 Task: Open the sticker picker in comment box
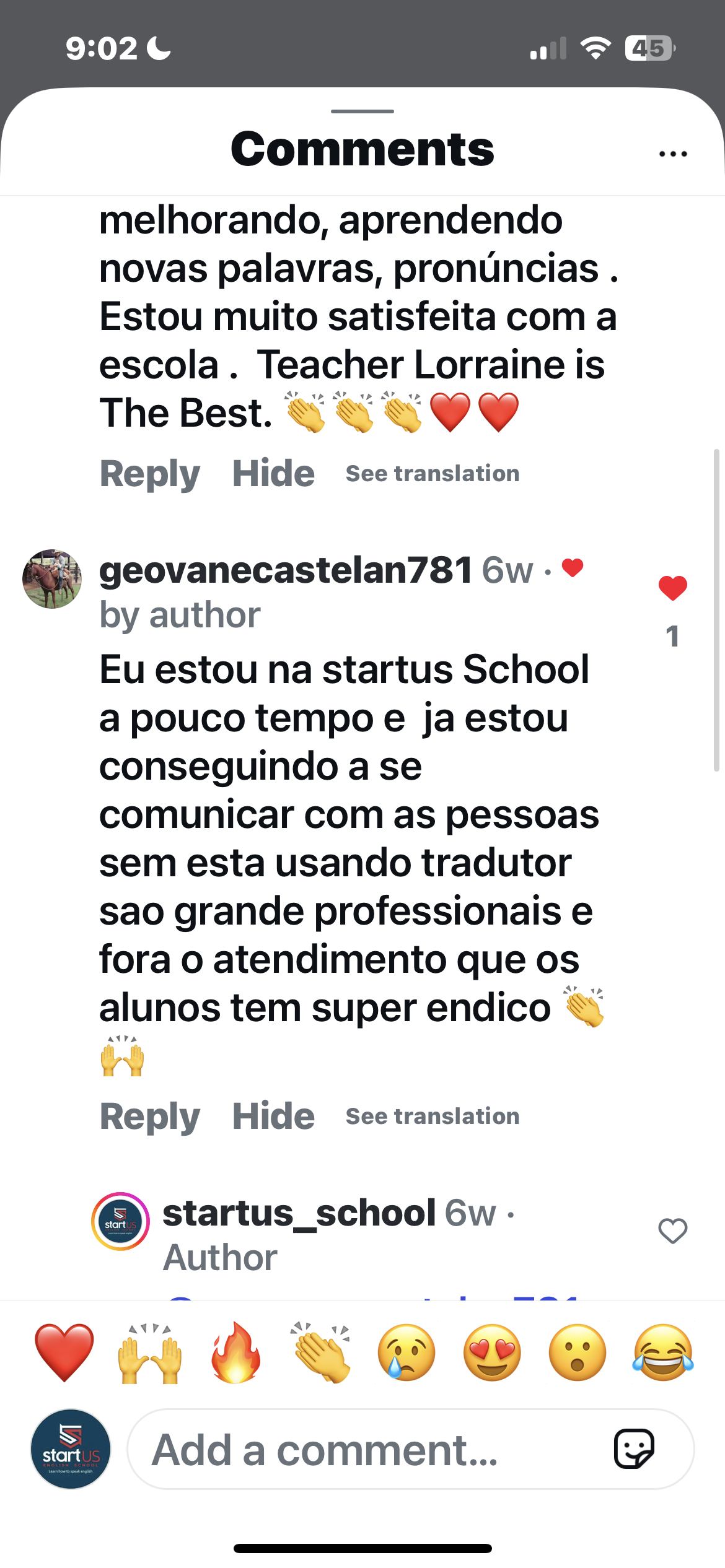pos(633,1449)
